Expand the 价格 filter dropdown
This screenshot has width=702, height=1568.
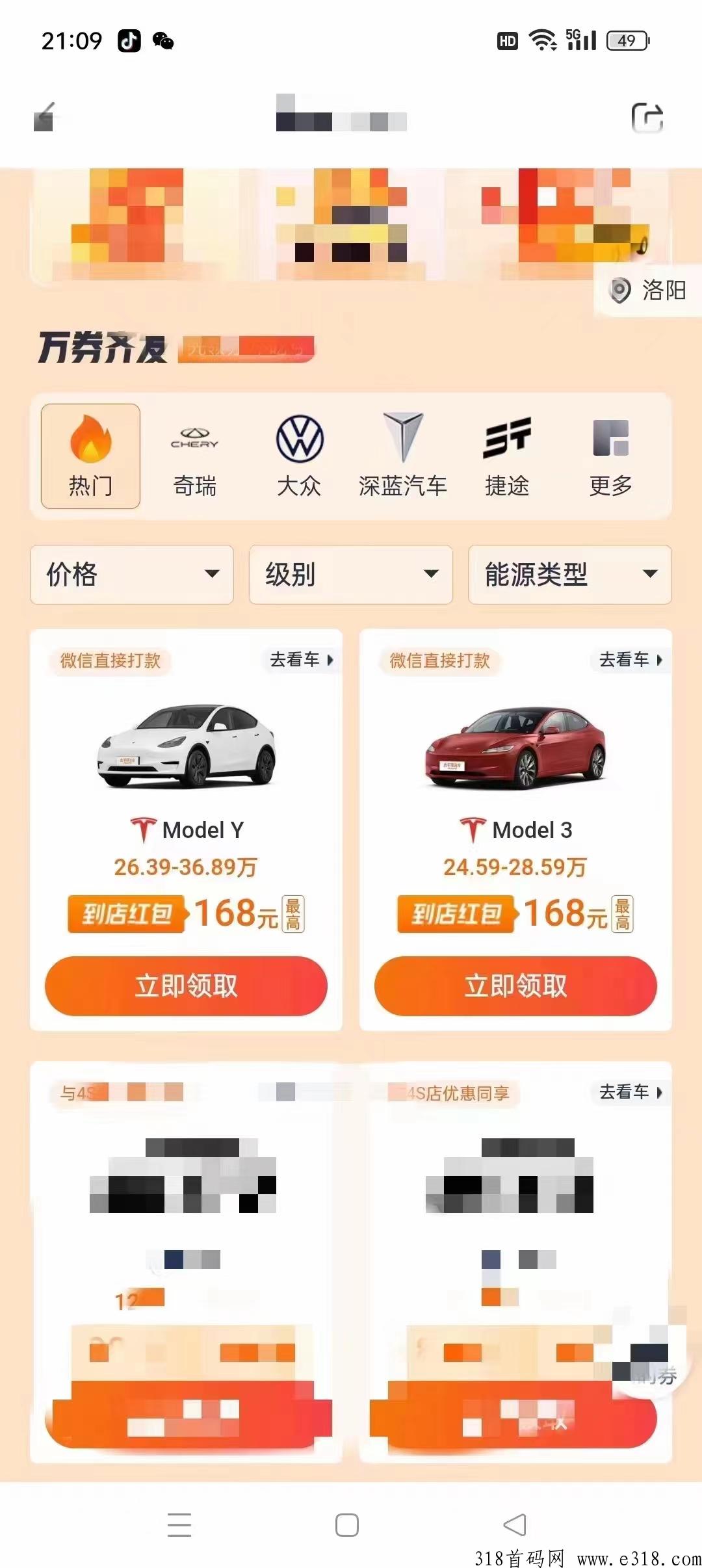132,575
